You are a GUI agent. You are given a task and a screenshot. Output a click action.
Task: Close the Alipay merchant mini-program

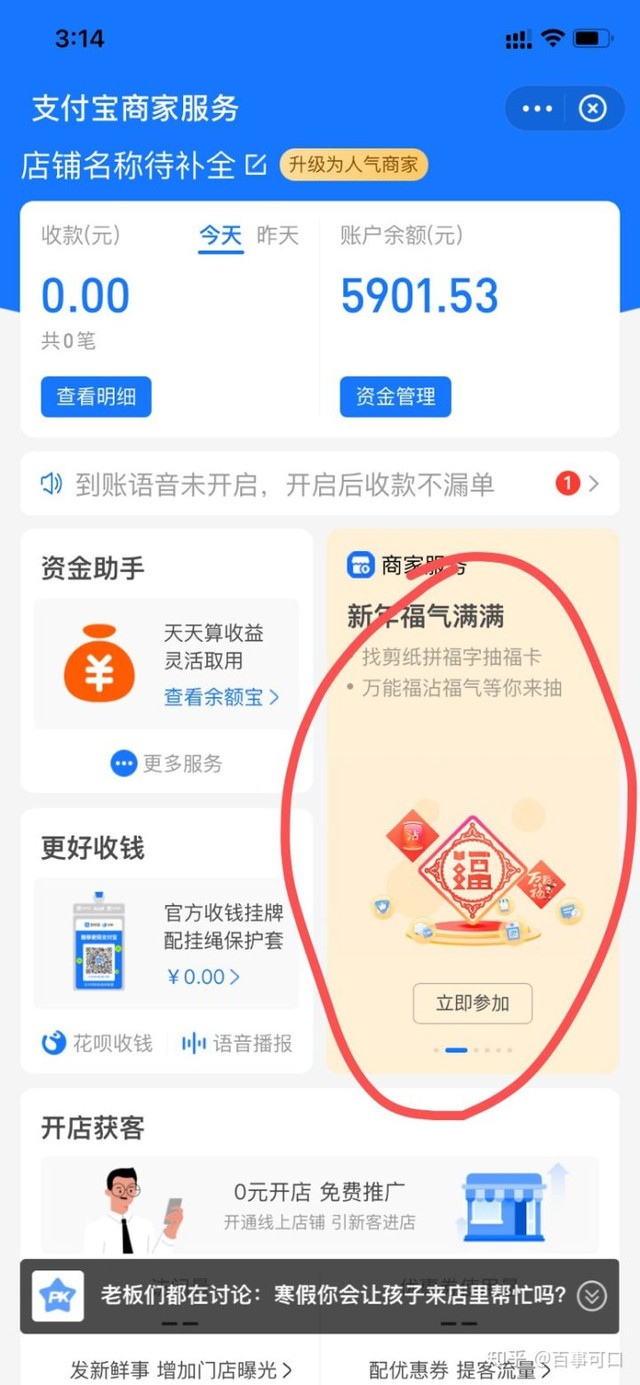593,109
